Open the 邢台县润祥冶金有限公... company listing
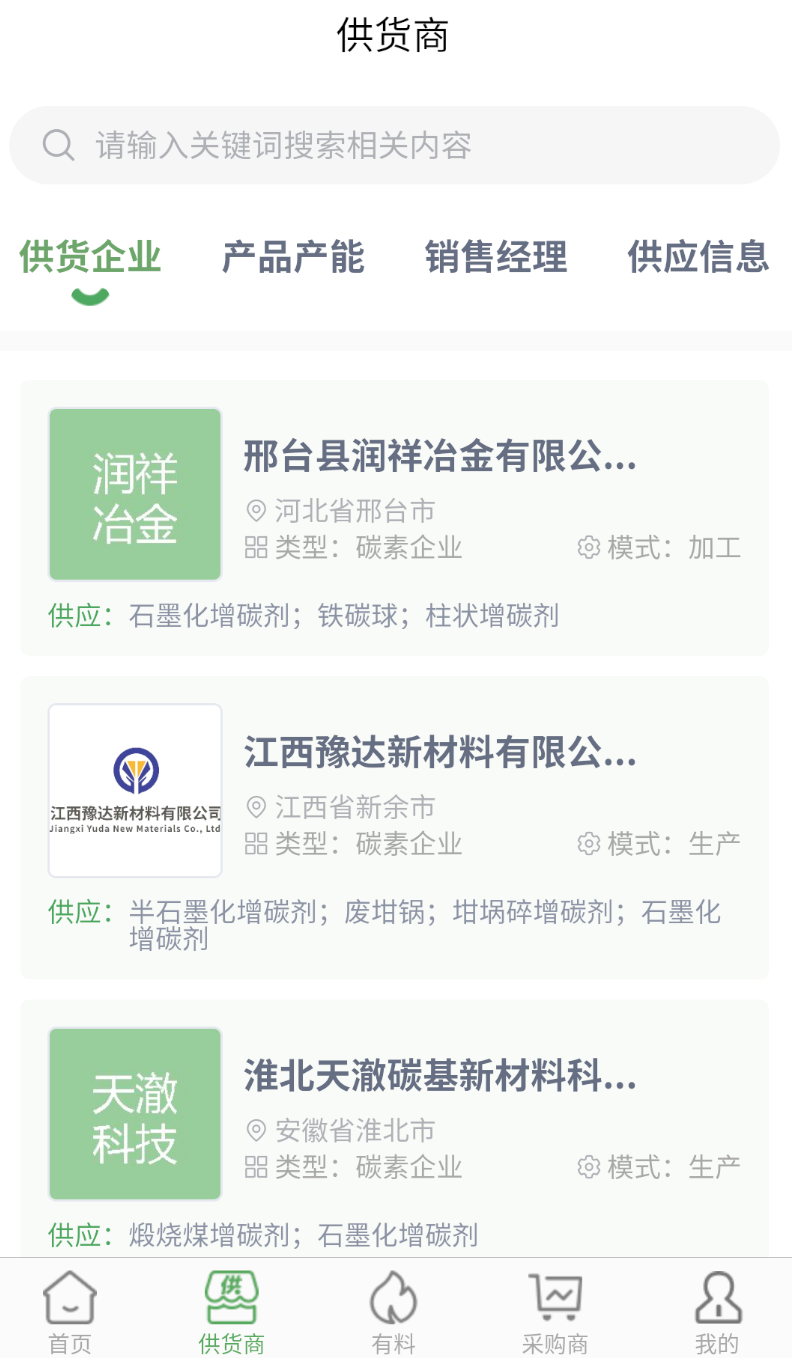The width and height of the screenshot is (792, 1358). click(x=439, y=459)
